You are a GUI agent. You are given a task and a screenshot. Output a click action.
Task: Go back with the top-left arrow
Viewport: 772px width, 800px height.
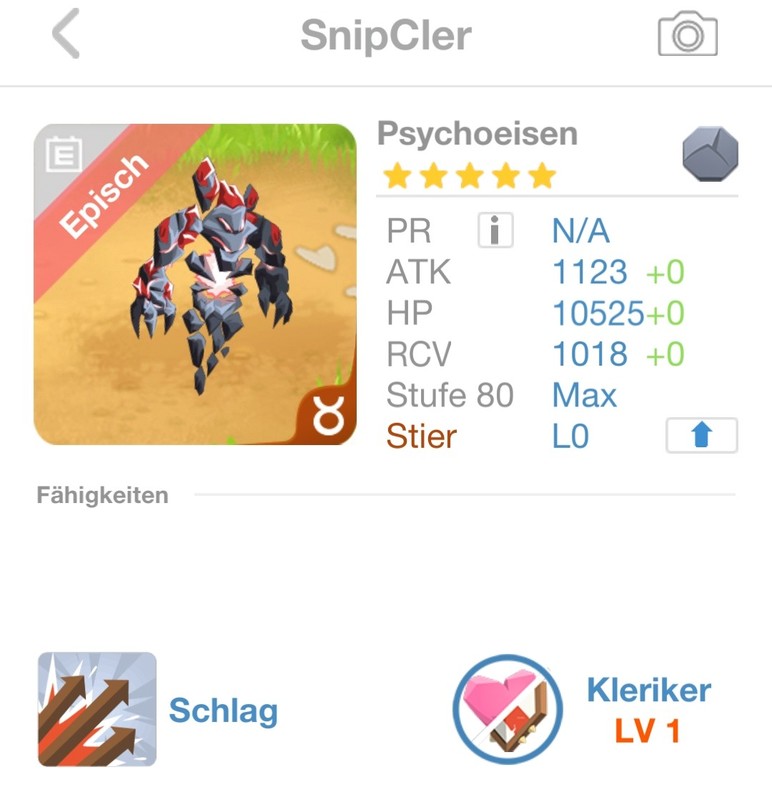click(65, 36)
